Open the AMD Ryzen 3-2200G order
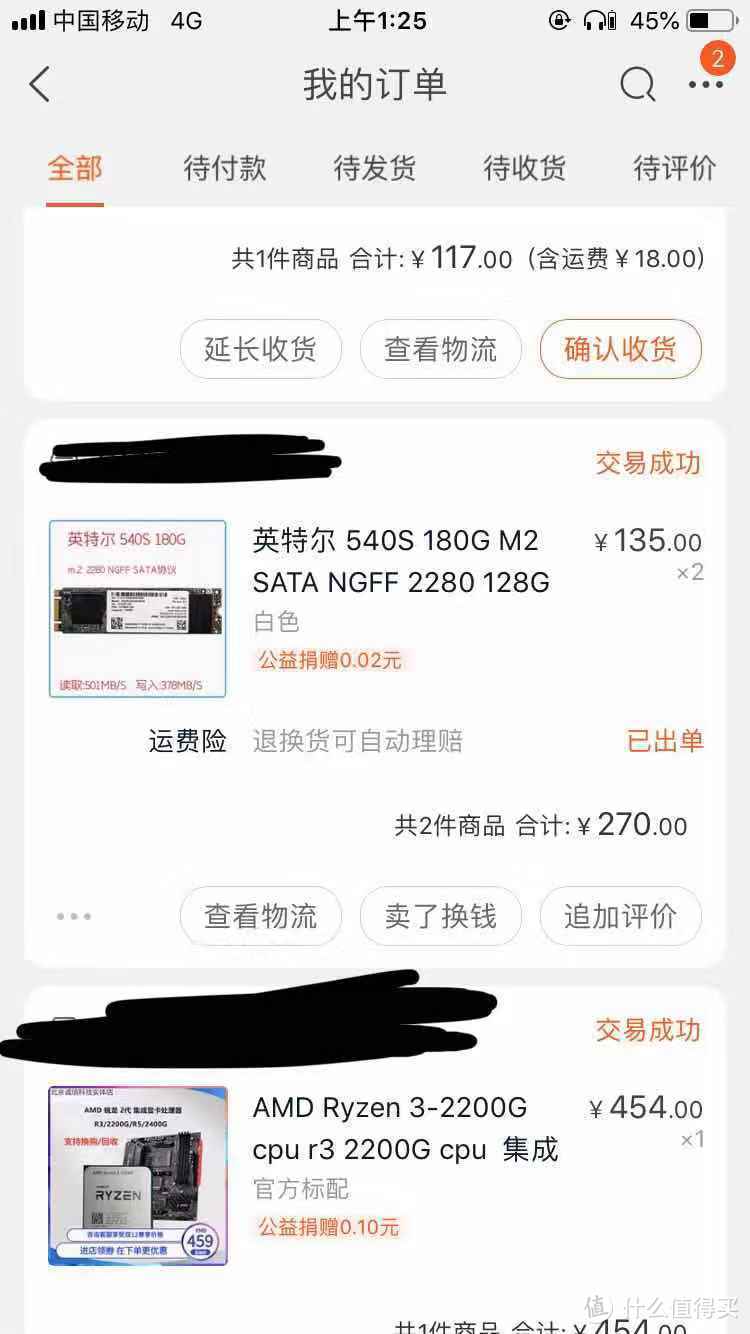 coord(405,1129)
